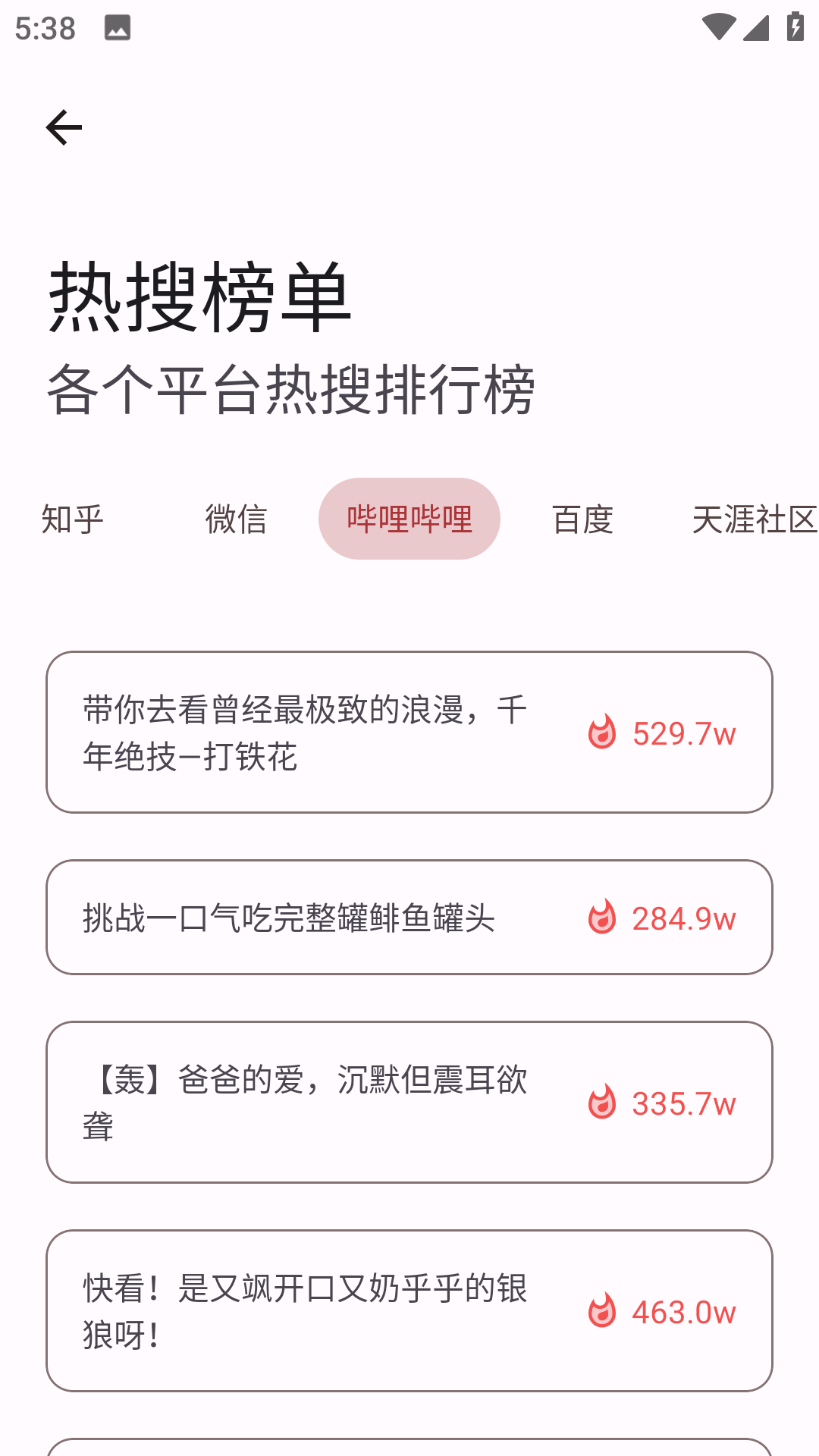
Task: Select the 哔哩哔哩 tab
Action: [x=409, y=519]
